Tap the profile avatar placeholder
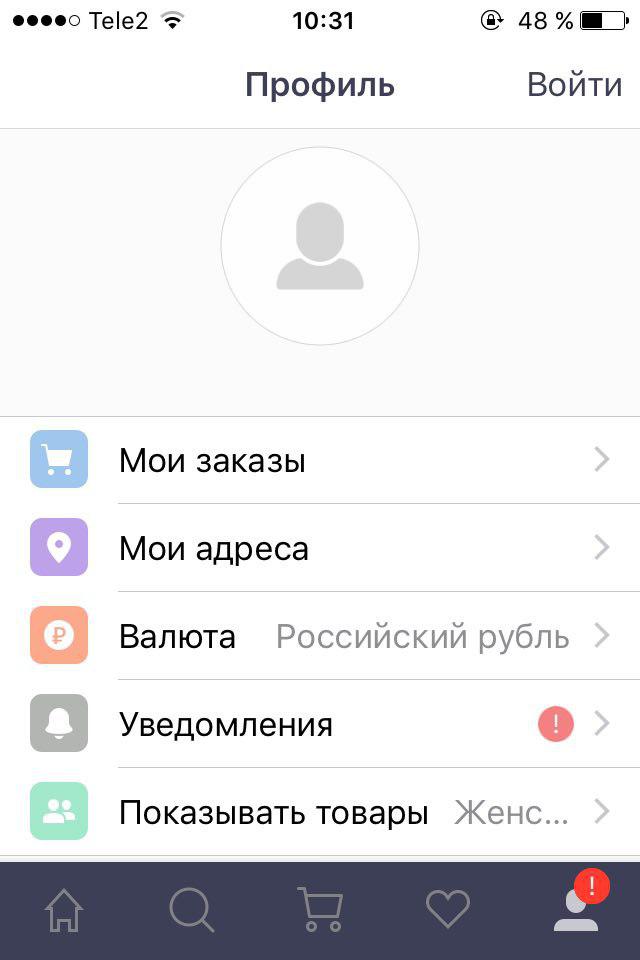640x960 pixels. click(x=320, y=246)
